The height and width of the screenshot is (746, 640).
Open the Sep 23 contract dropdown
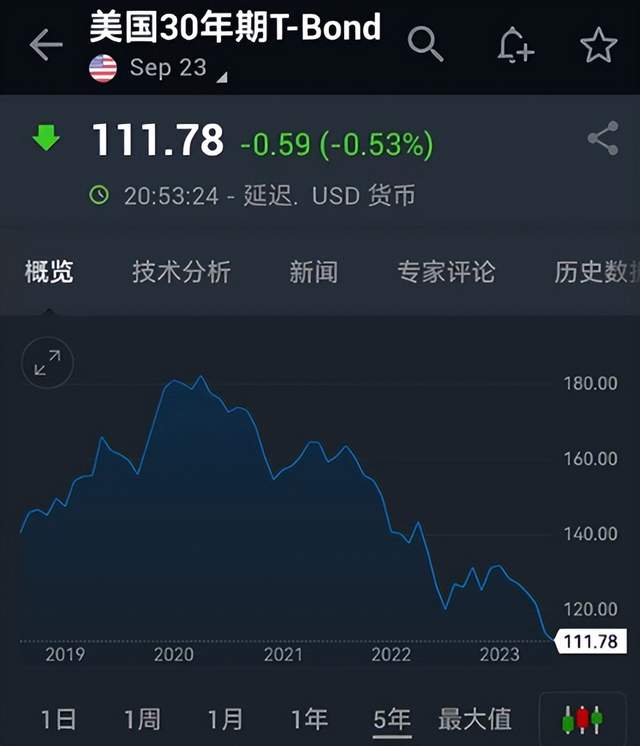170,69
